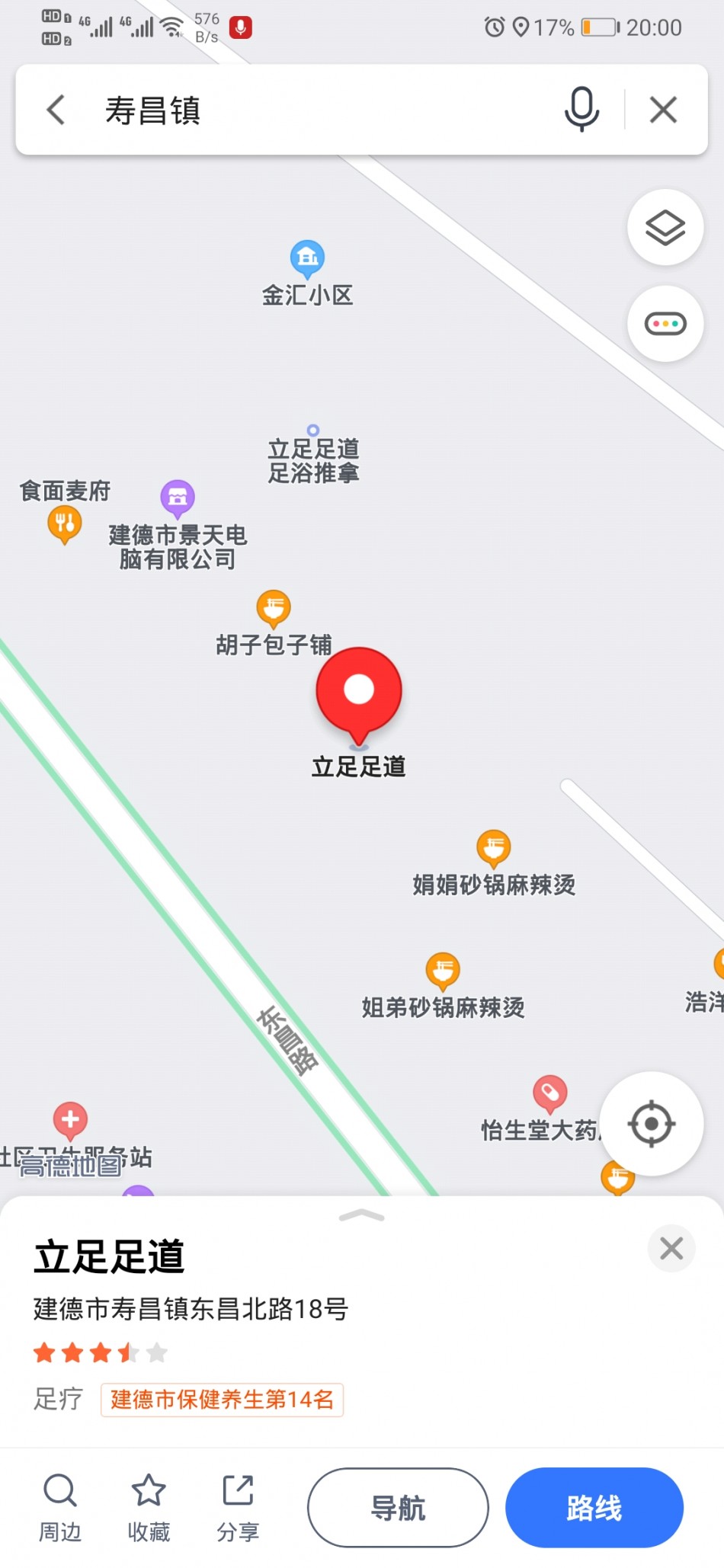724x1568 pixels.
Task: Go back from the search results
Action: [x=56, y=110]
